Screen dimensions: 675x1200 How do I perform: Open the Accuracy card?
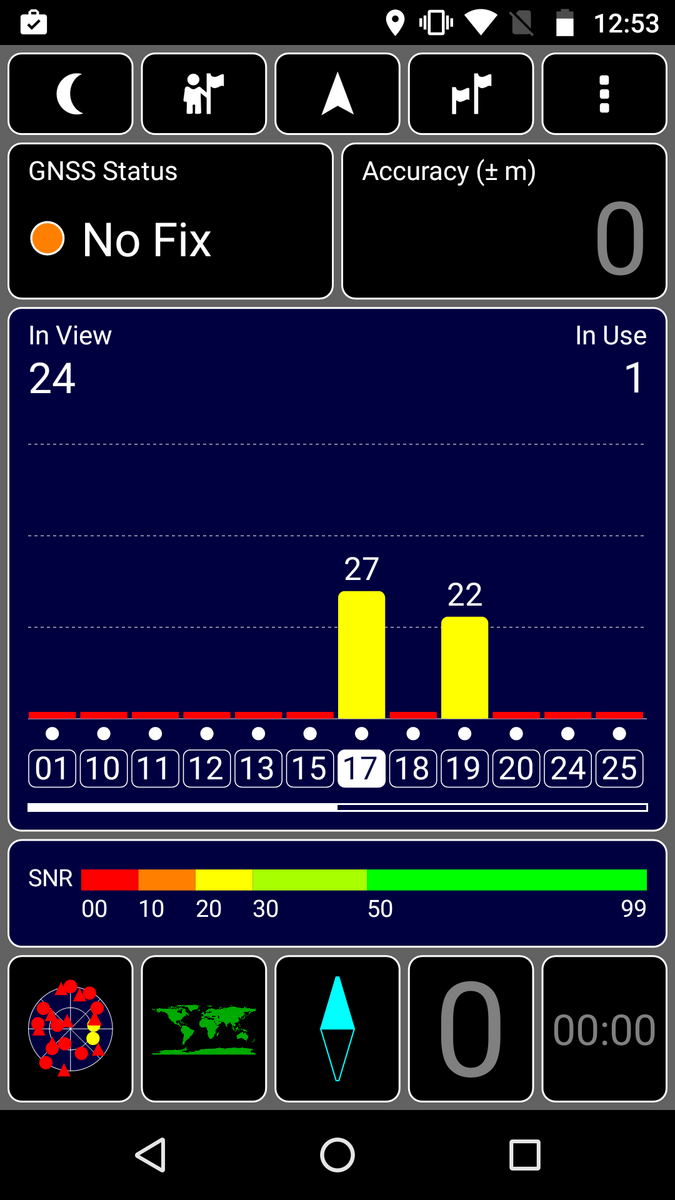click(x=504, y=221)
